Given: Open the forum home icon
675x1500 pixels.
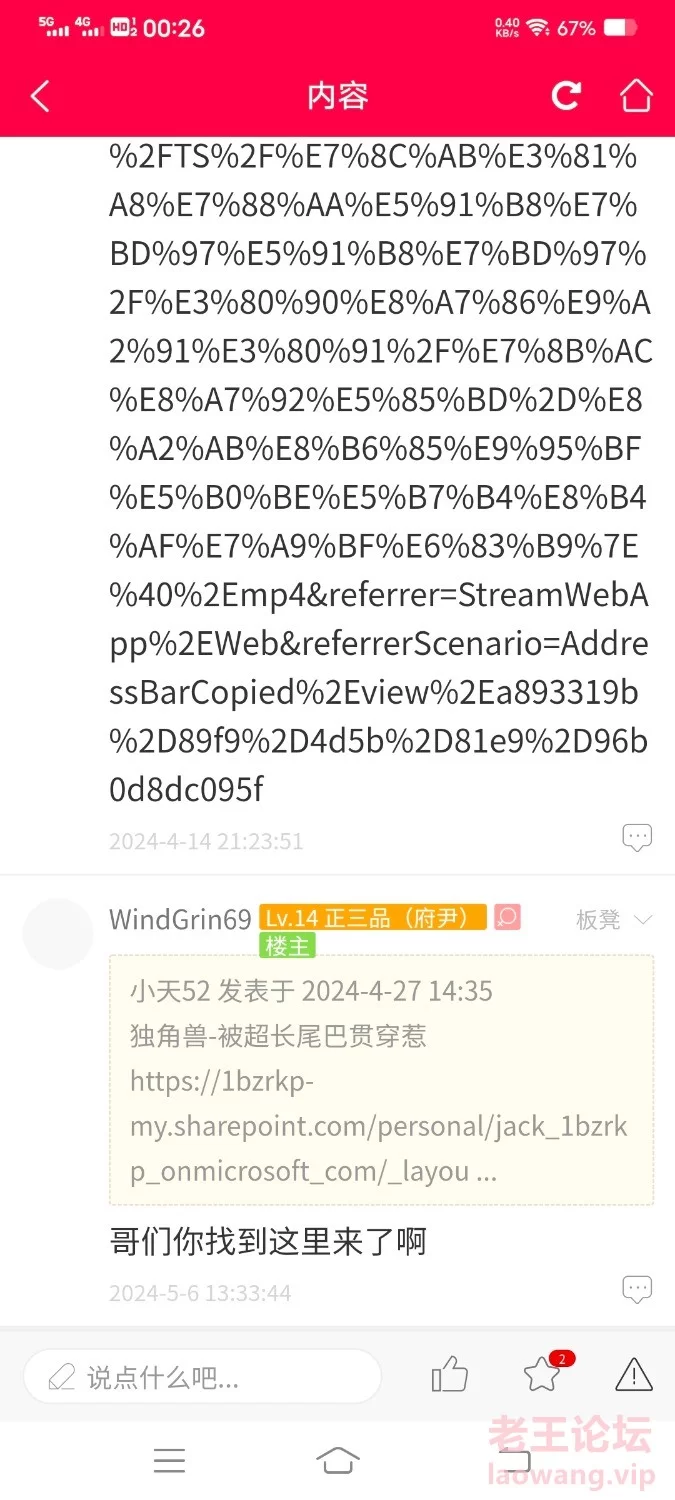Looking at the screenshot, I should coord(636,96).
